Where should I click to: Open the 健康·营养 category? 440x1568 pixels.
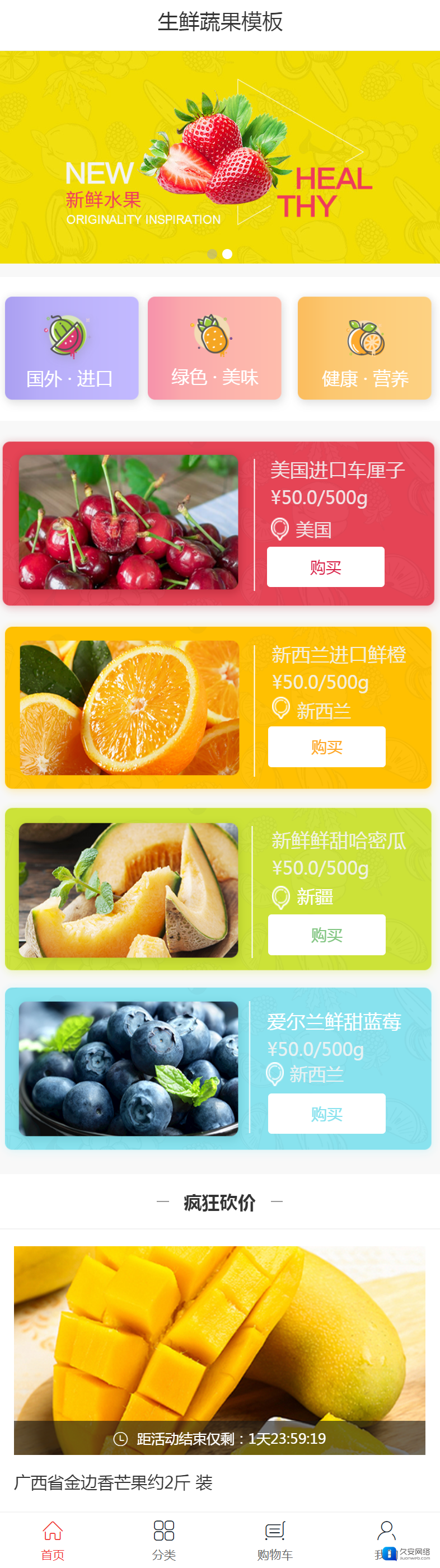click(364, 348)
